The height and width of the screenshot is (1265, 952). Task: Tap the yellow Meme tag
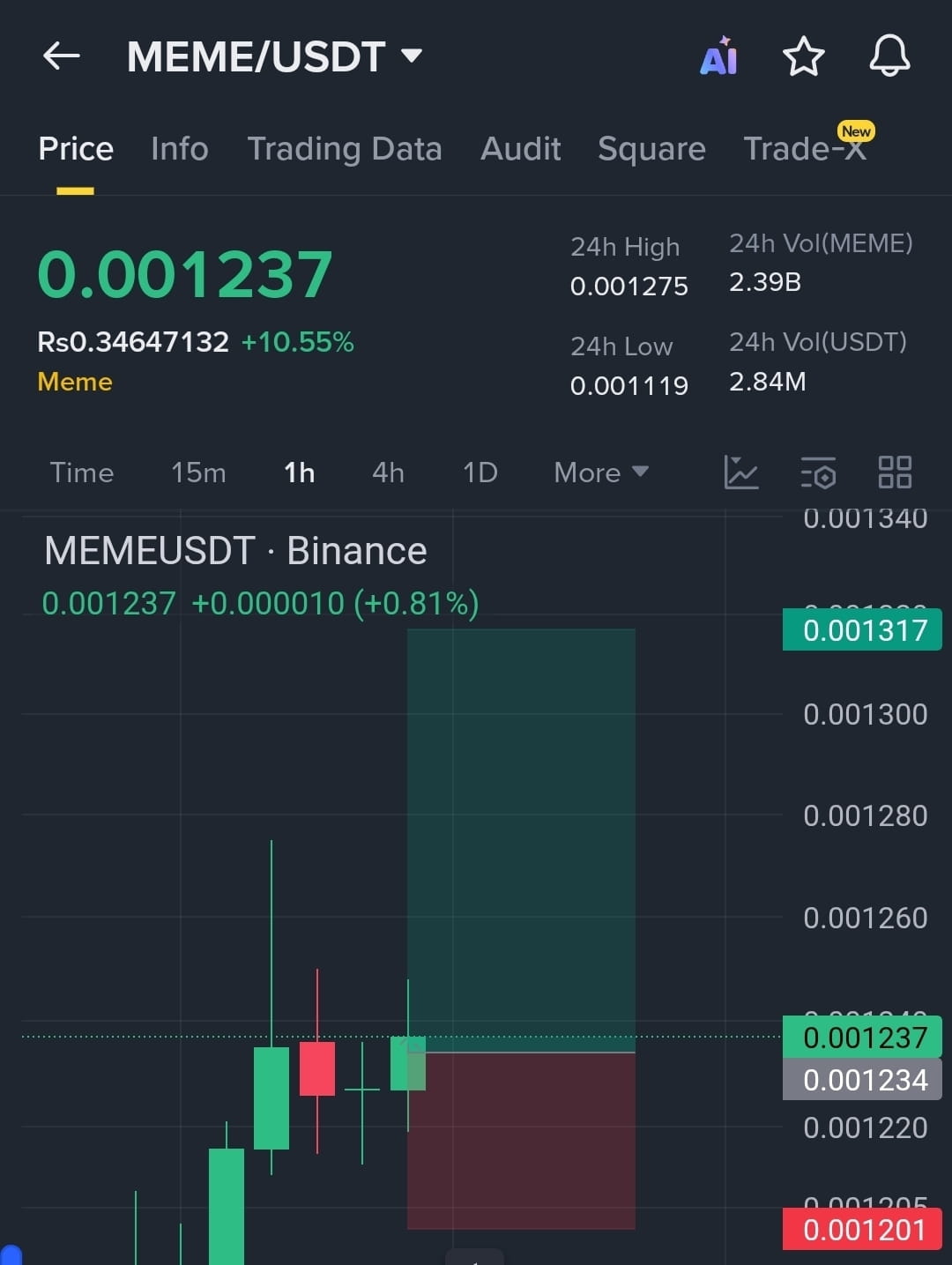point(75,382)
